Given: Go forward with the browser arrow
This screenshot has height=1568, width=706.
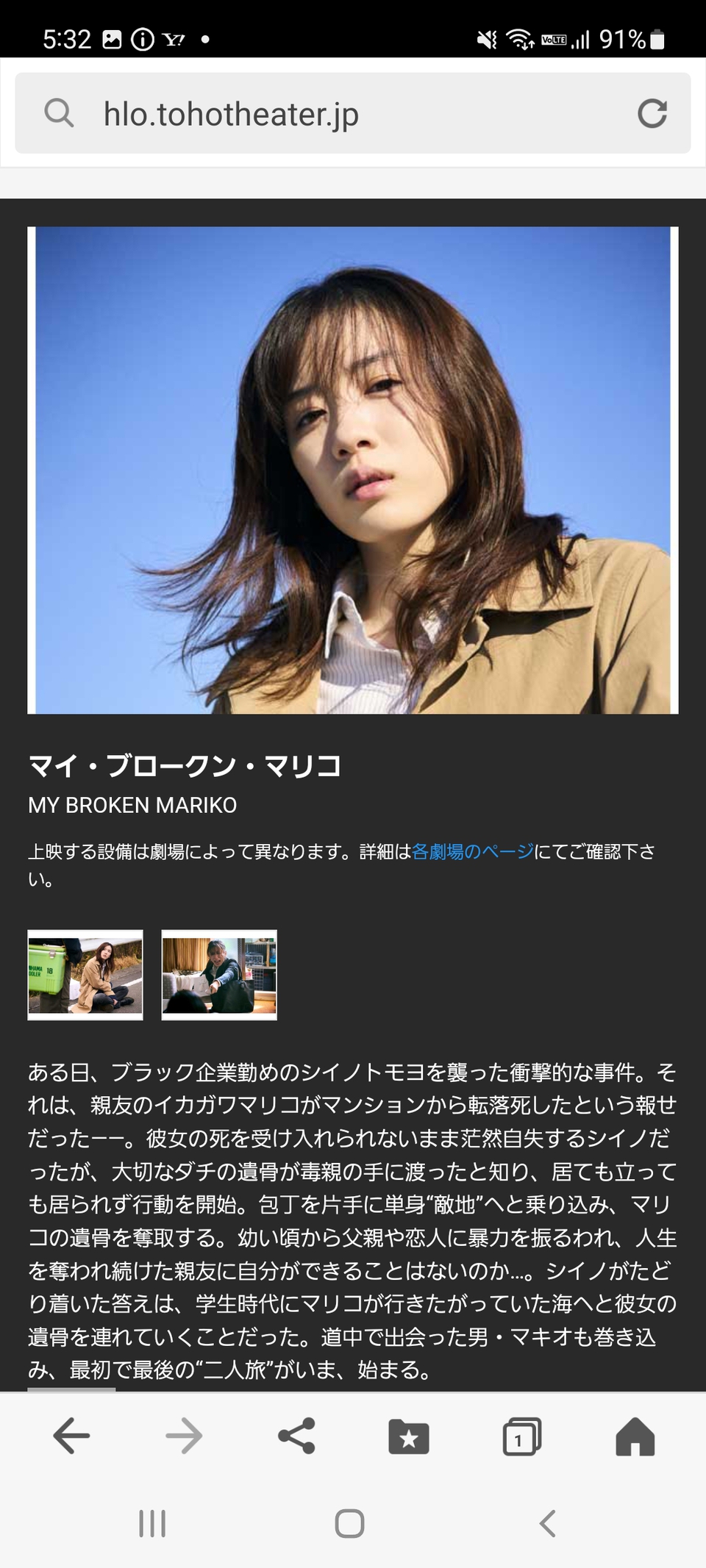Looking at the screenshot, I should (x=184, y=1436).
